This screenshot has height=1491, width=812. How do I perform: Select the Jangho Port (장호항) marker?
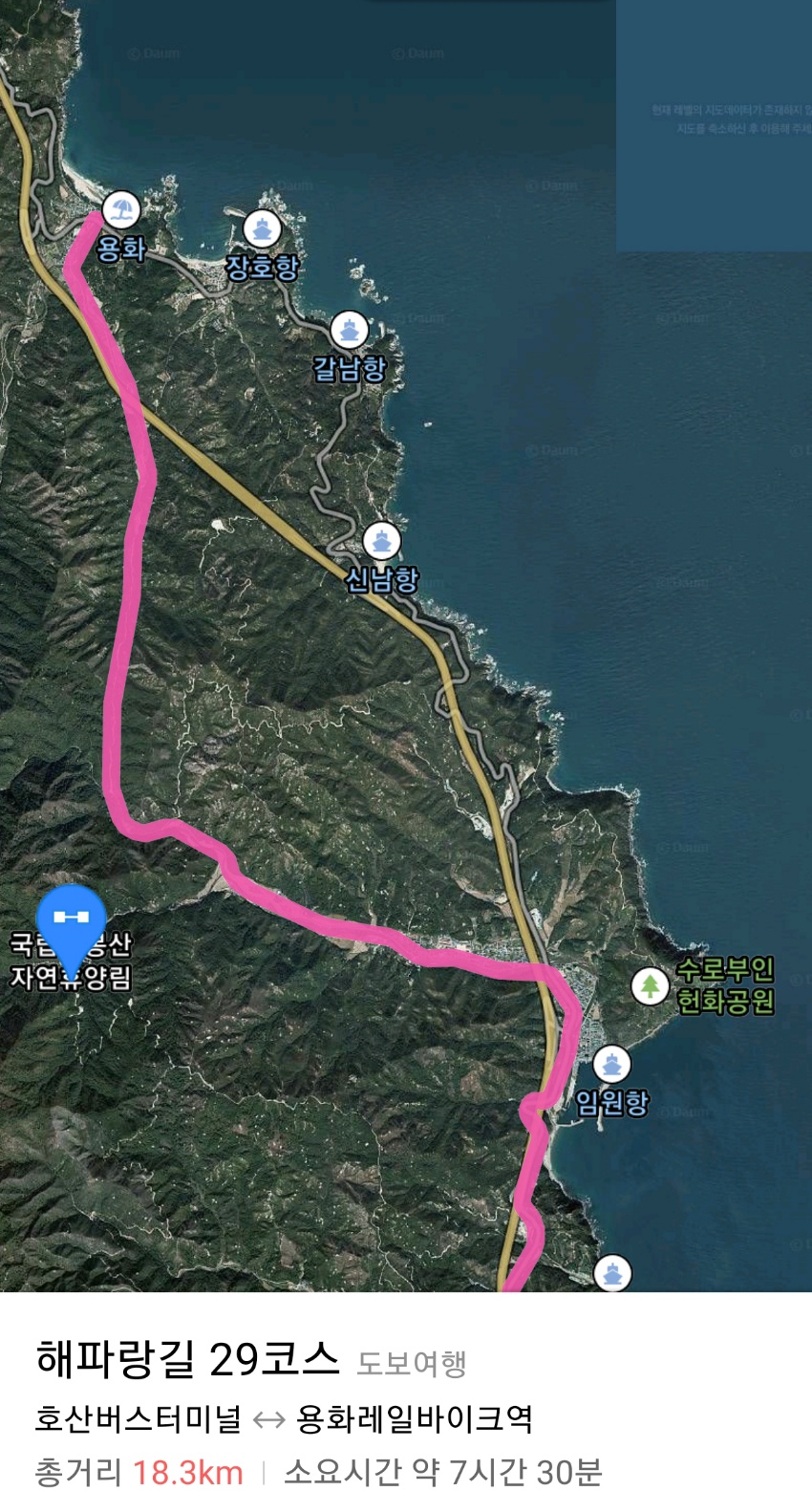pos(261,228)
